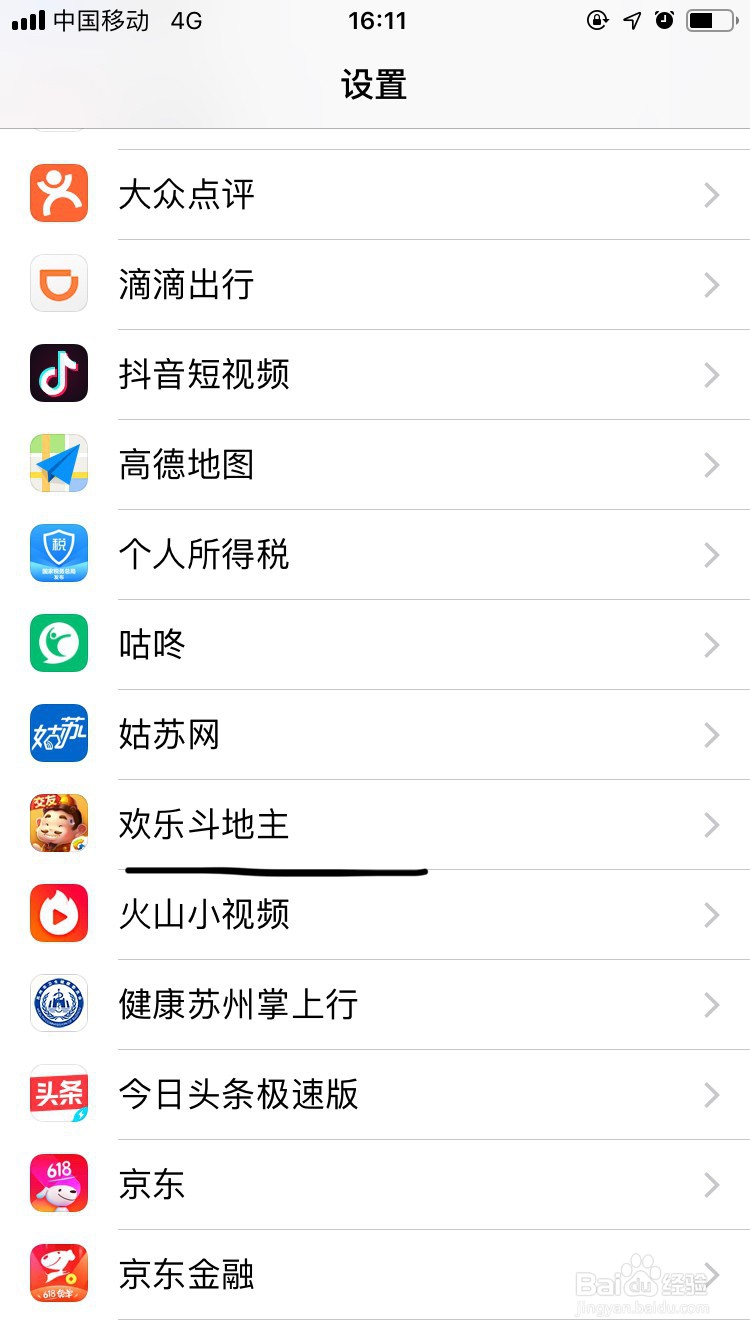Tap the 抖音短视频 app icon

point(58,373)
